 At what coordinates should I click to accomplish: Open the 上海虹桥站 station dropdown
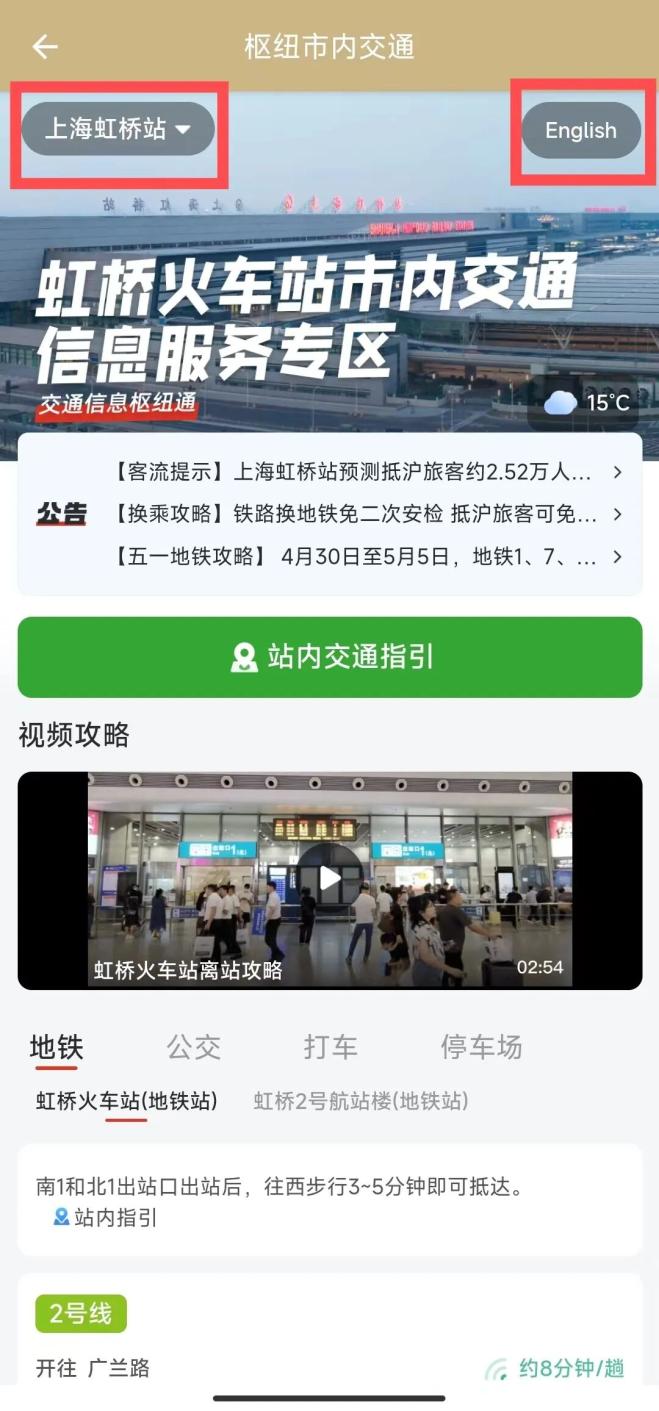pos(118,129)
